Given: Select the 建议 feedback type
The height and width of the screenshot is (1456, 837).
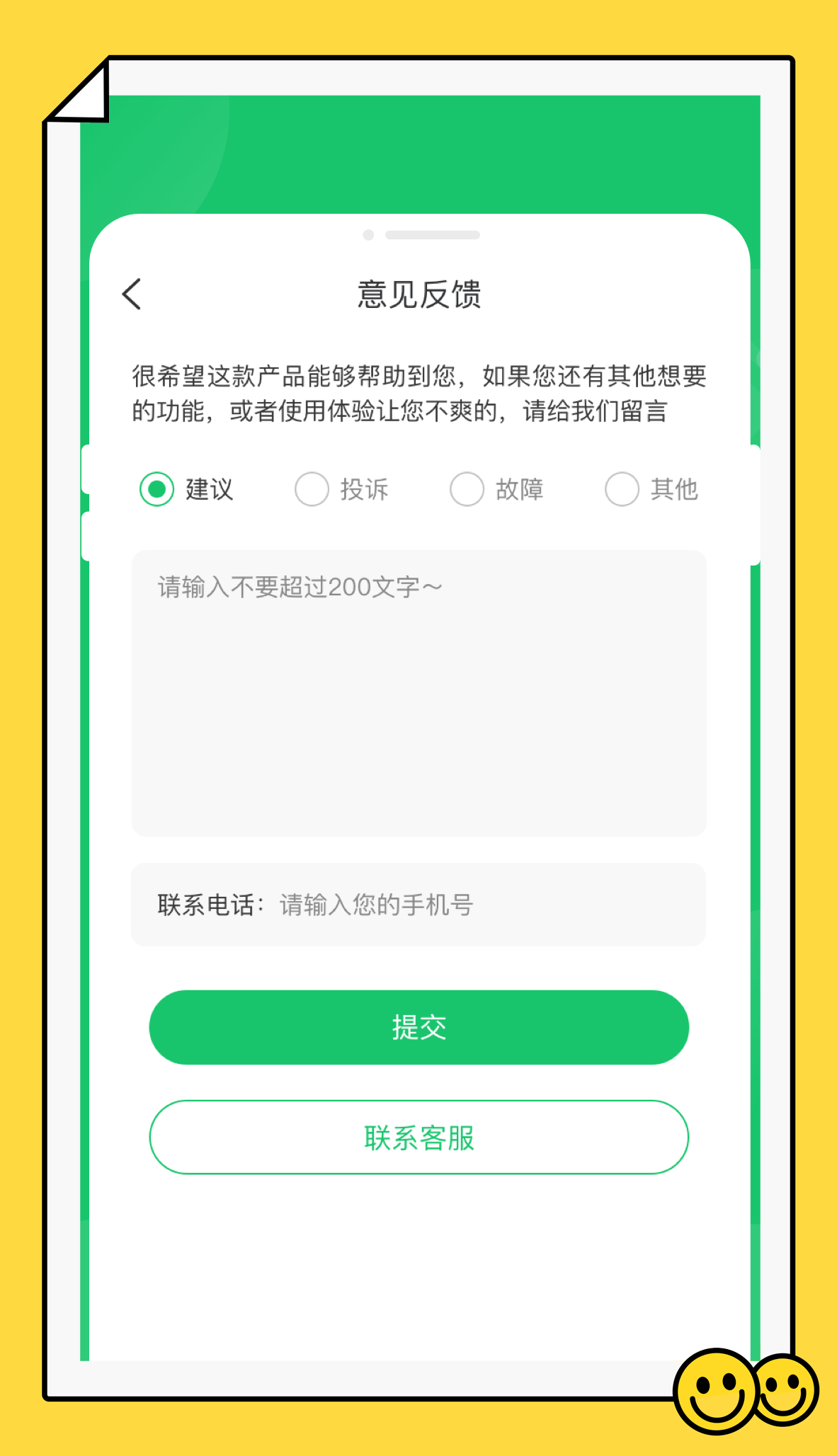Looking at the screenshot, I should pos(186,489).
